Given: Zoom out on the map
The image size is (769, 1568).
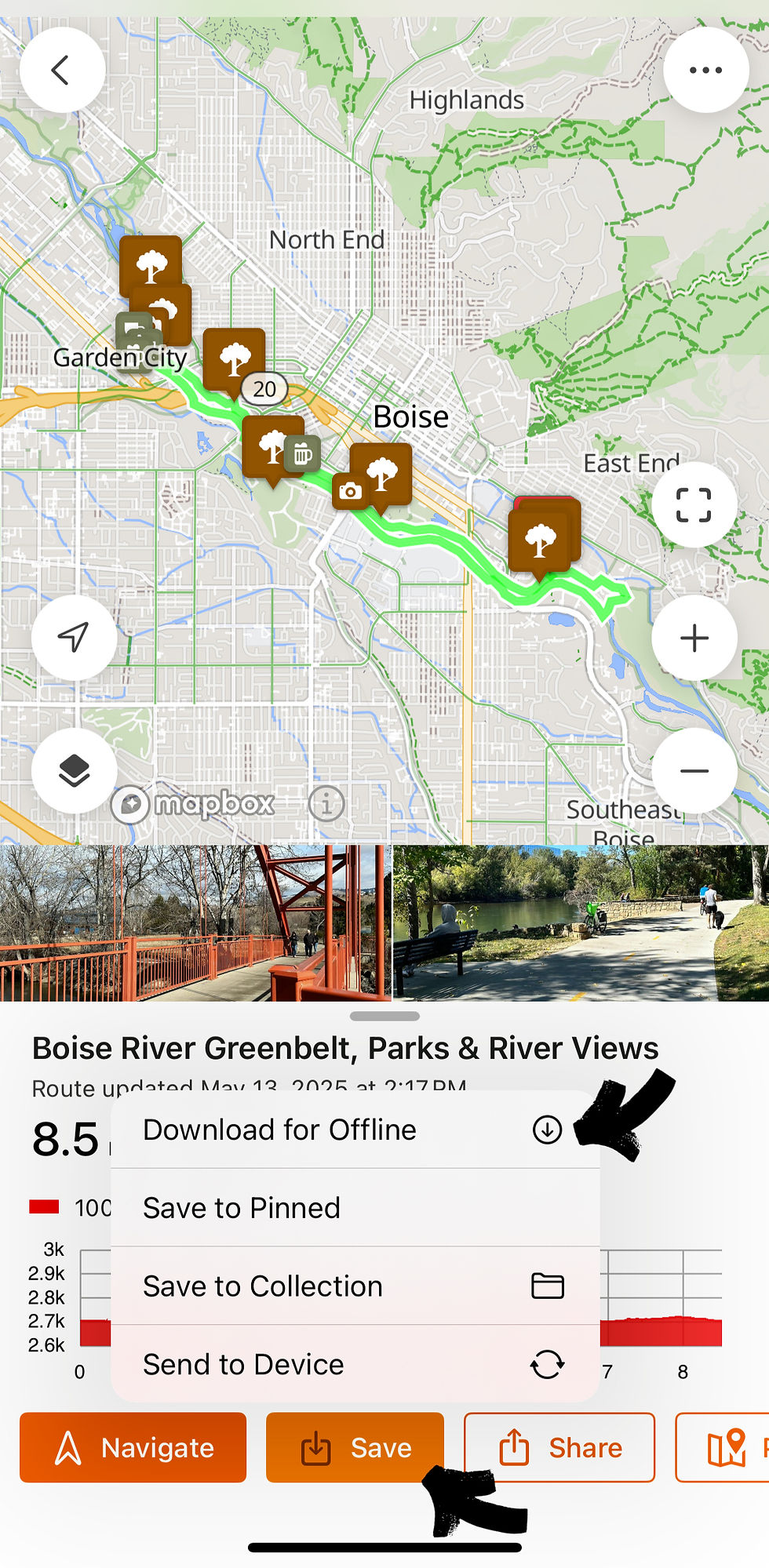Looking at the screenshot, I should tap(694, 771).
